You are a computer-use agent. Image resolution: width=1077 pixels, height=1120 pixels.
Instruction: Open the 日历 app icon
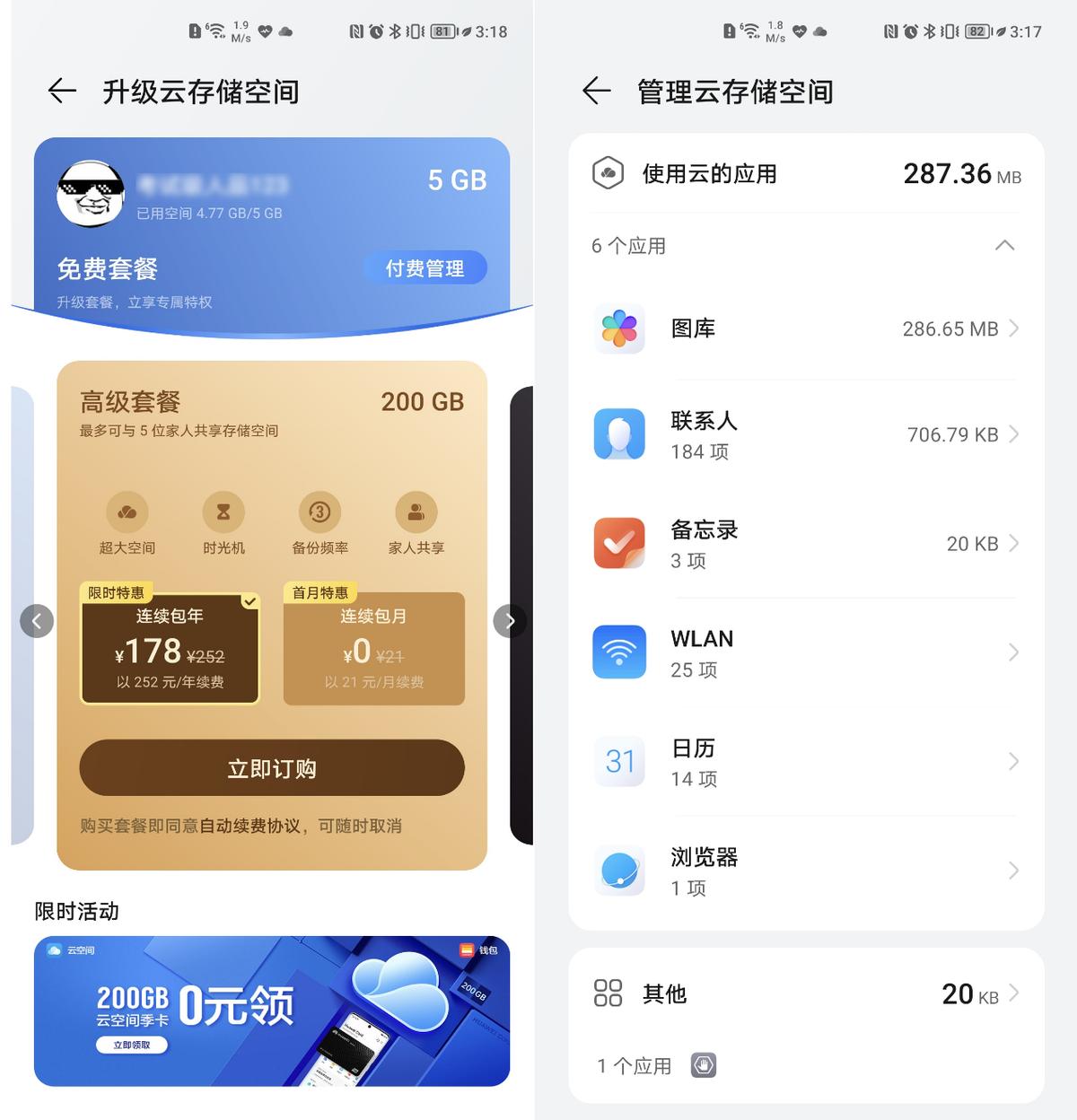pos(619,762)
